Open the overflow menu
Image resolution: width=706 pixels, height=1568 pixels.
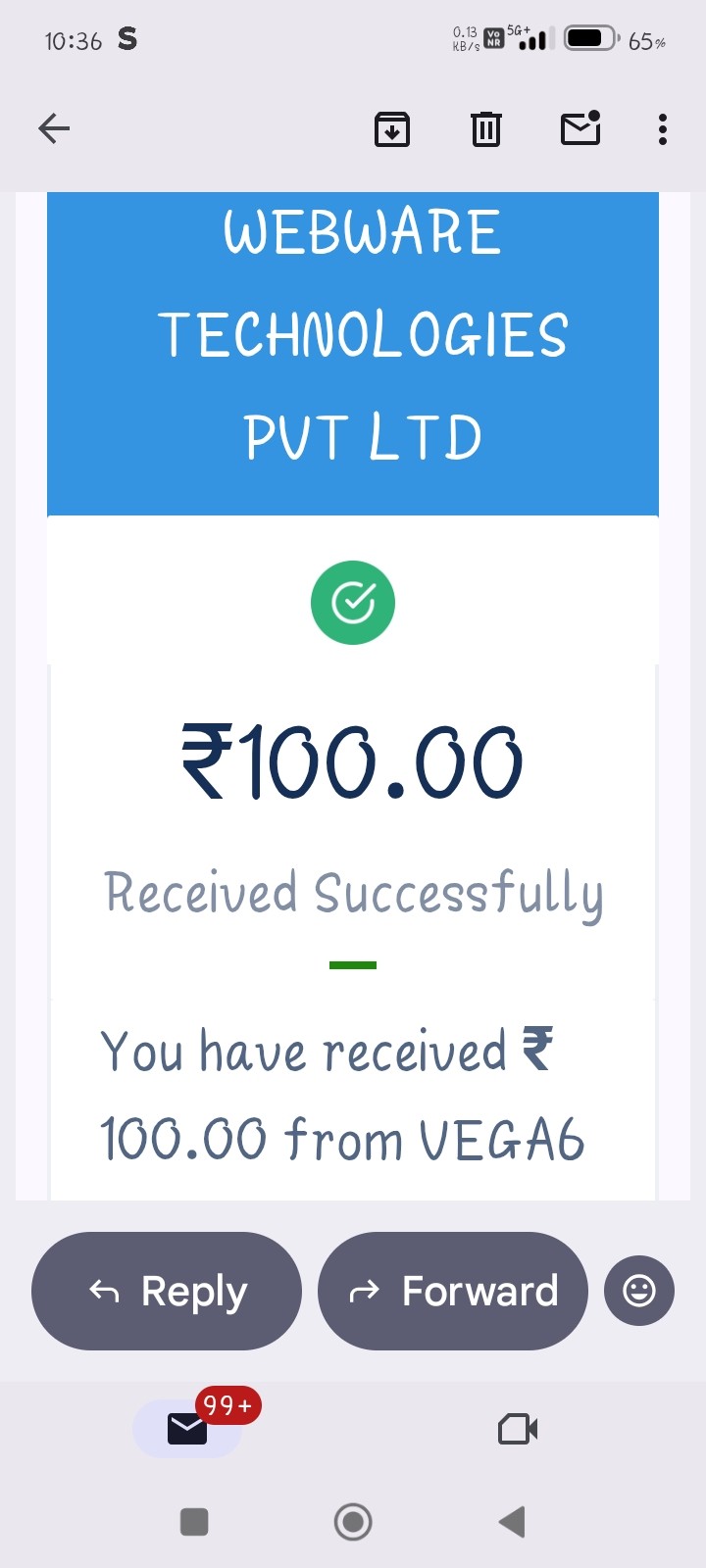tap(663, 128)
